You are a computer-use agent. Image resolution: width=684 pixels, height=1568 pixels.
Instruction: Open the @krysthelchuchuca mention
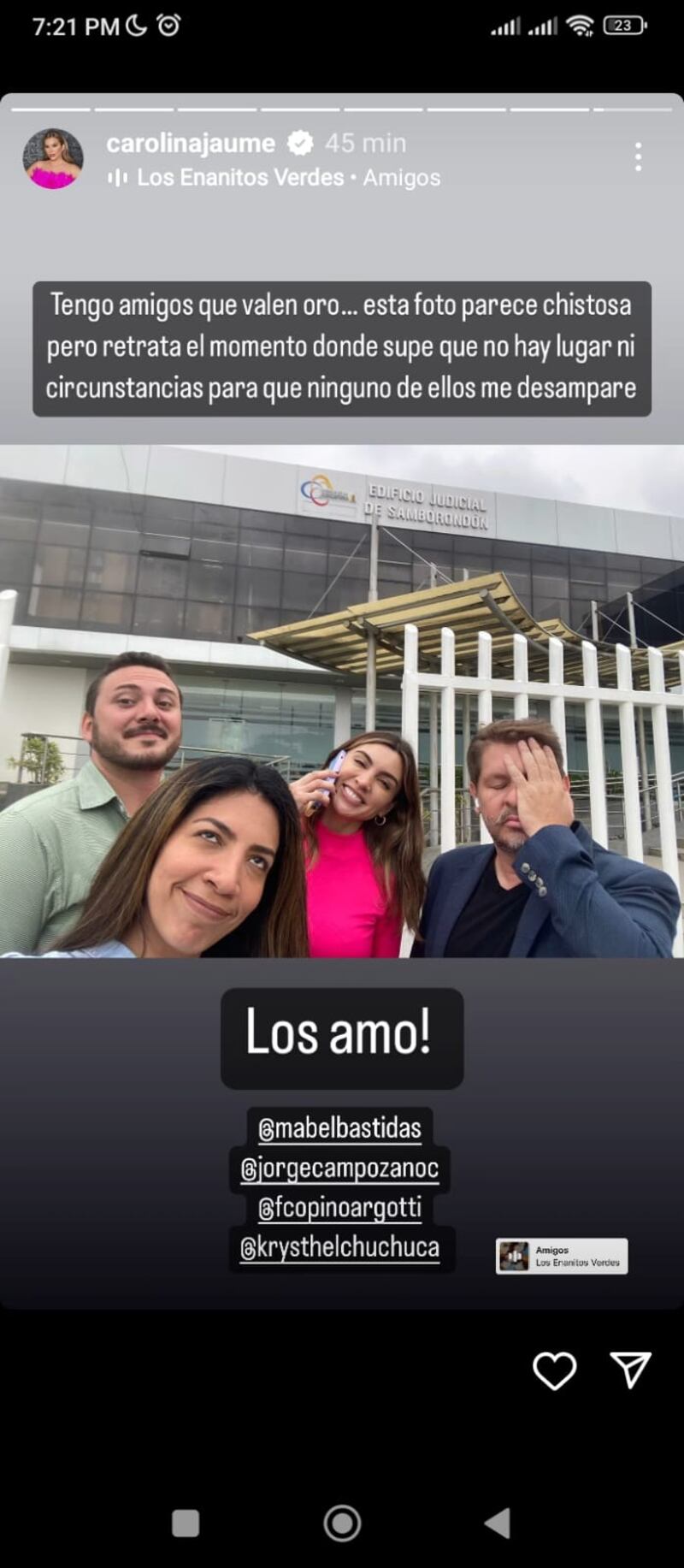[340, 1248]
